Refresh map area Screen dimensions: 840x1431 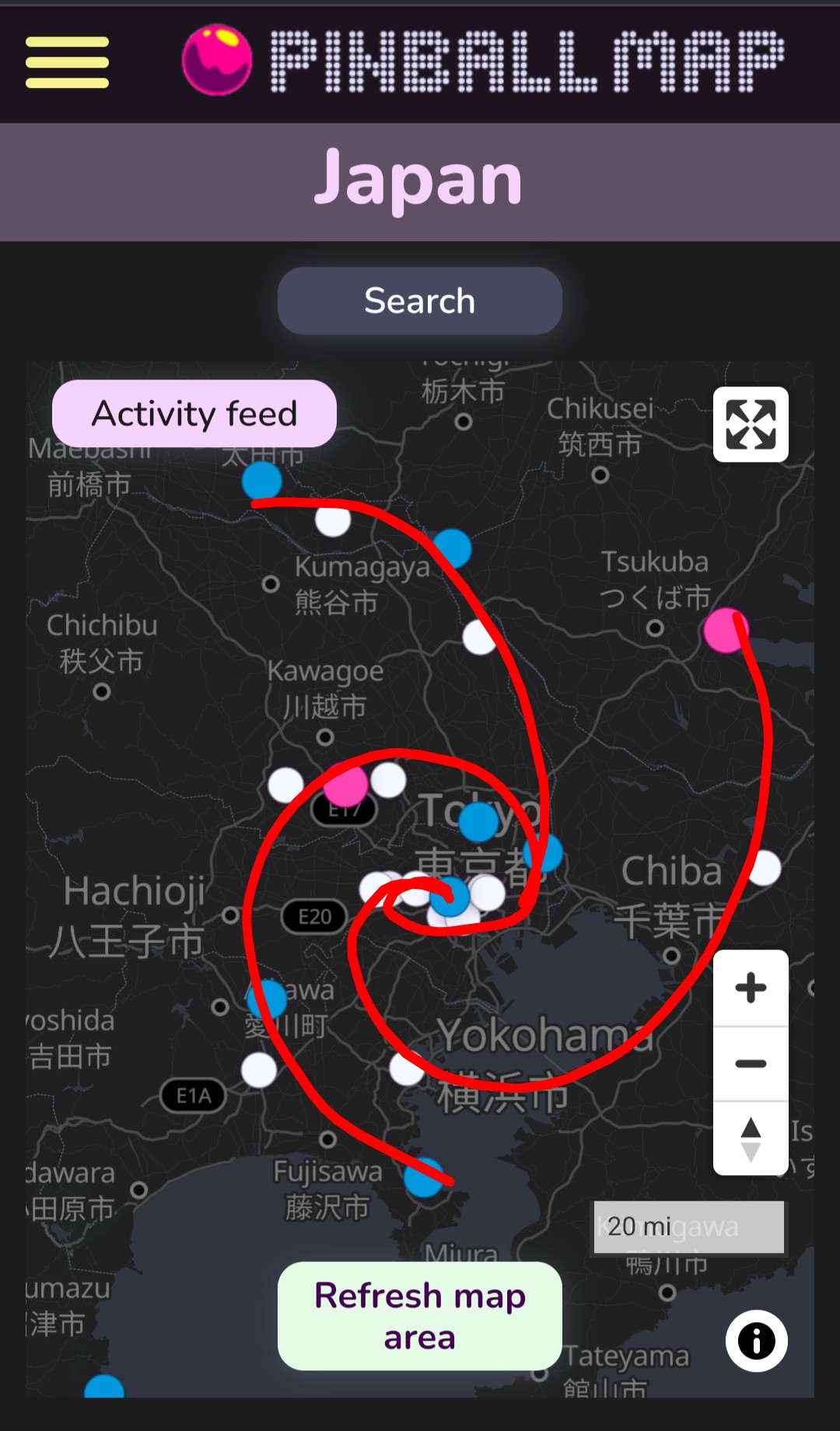point(419,1316)
